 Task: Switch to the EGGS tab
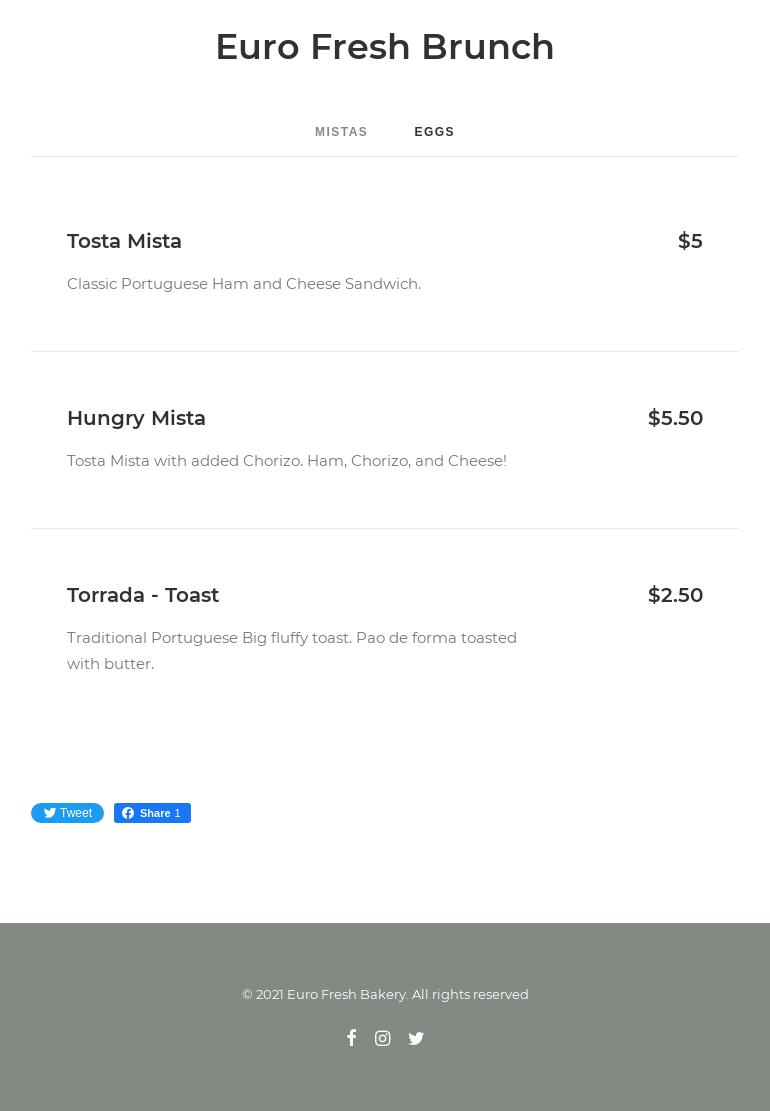tap(434, 132)
